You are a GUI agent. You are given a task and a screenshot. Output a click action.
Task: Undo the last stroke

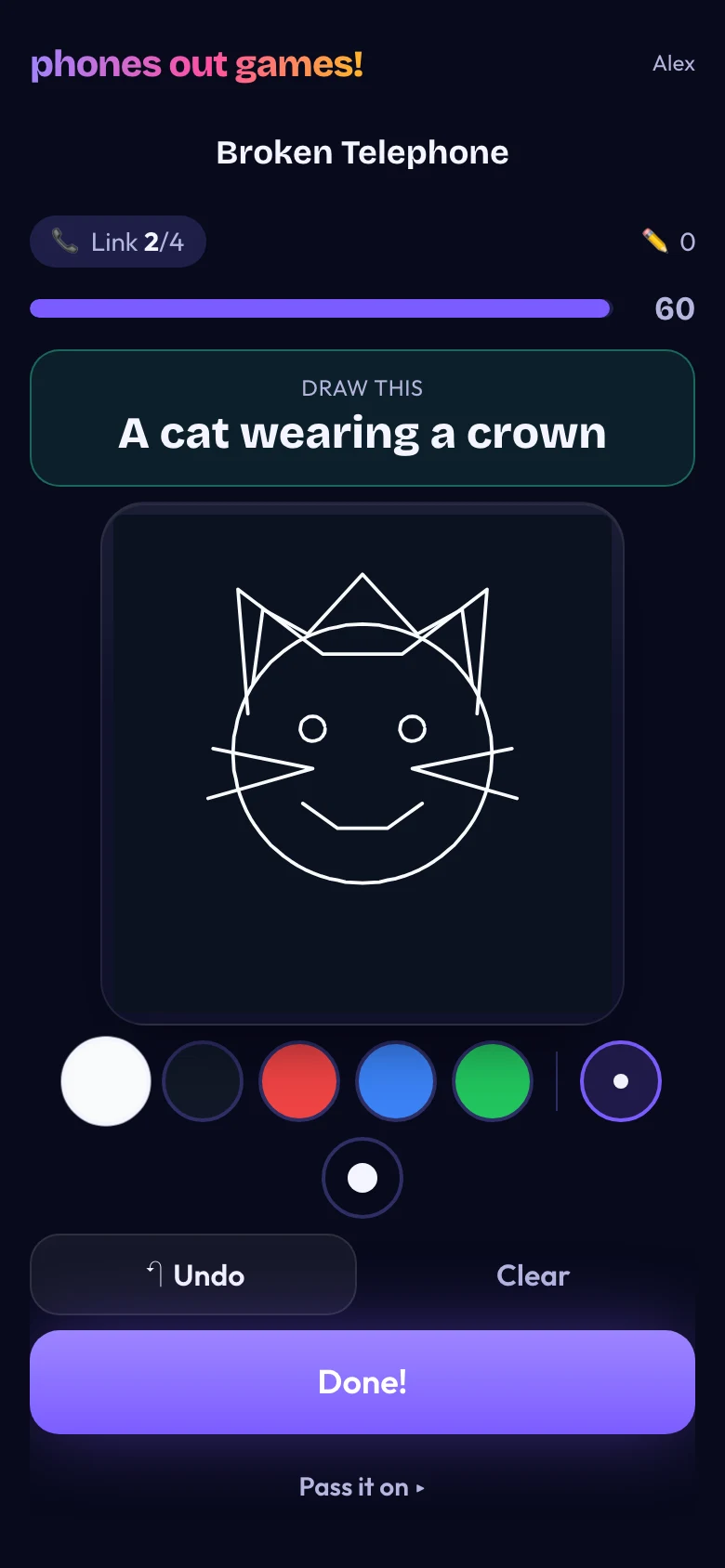193,1274
